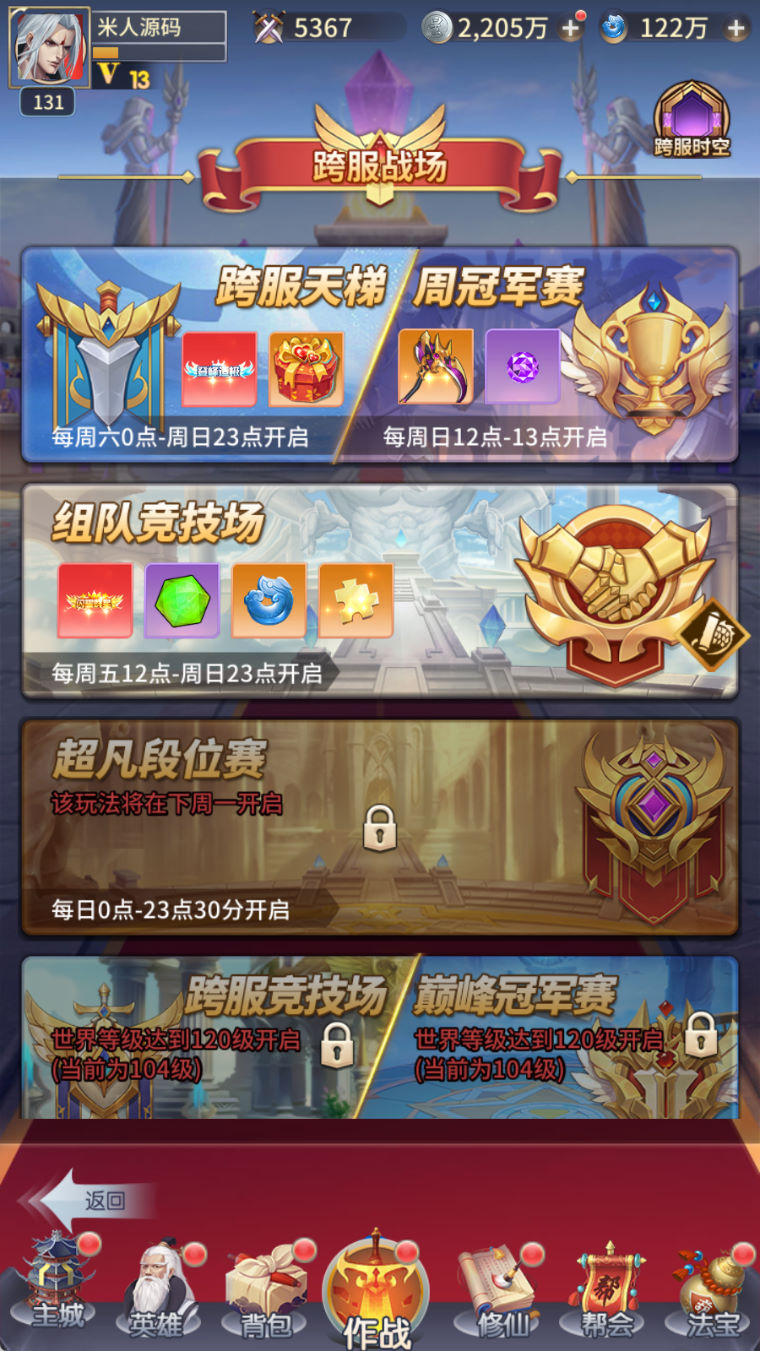Image resolution: width=760 pixels, height=1351 pixels.
Task: Tap the 返回 back arrow
Action: 90,1200
